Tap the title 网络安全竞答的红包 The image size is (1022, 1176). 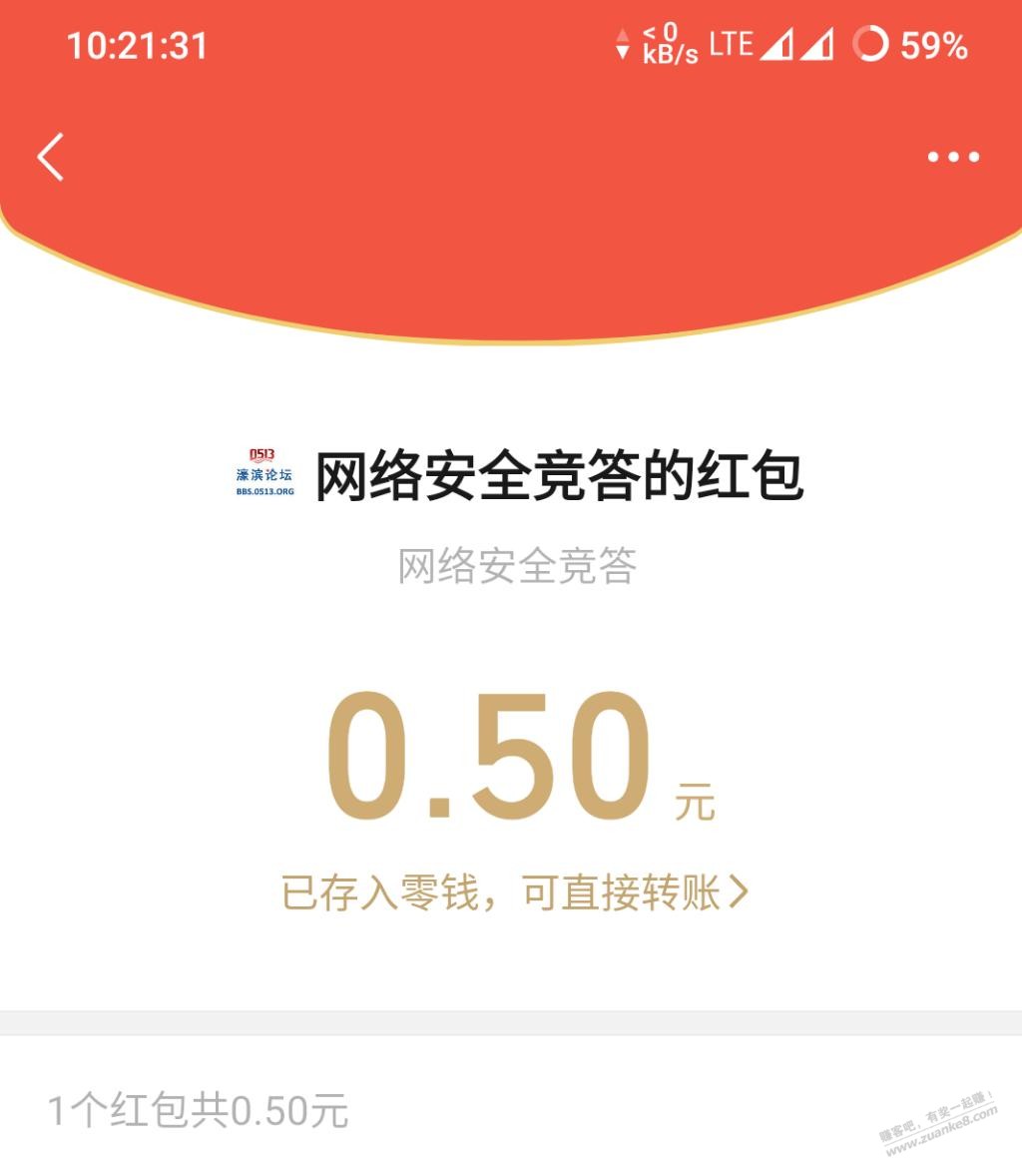coord(561,476)
